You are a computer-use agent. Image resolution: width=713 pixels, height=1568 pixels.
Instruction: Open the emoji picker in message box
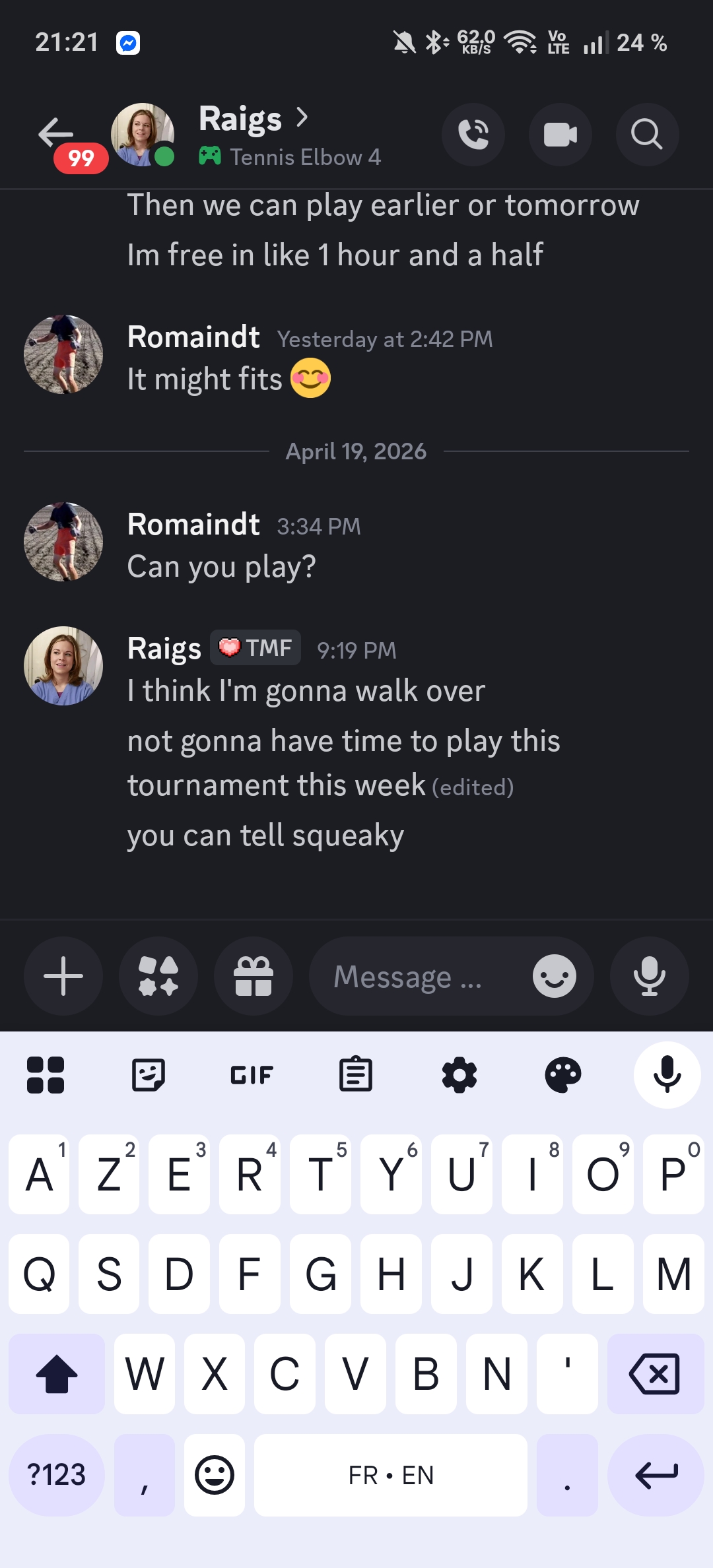[554, 976]
